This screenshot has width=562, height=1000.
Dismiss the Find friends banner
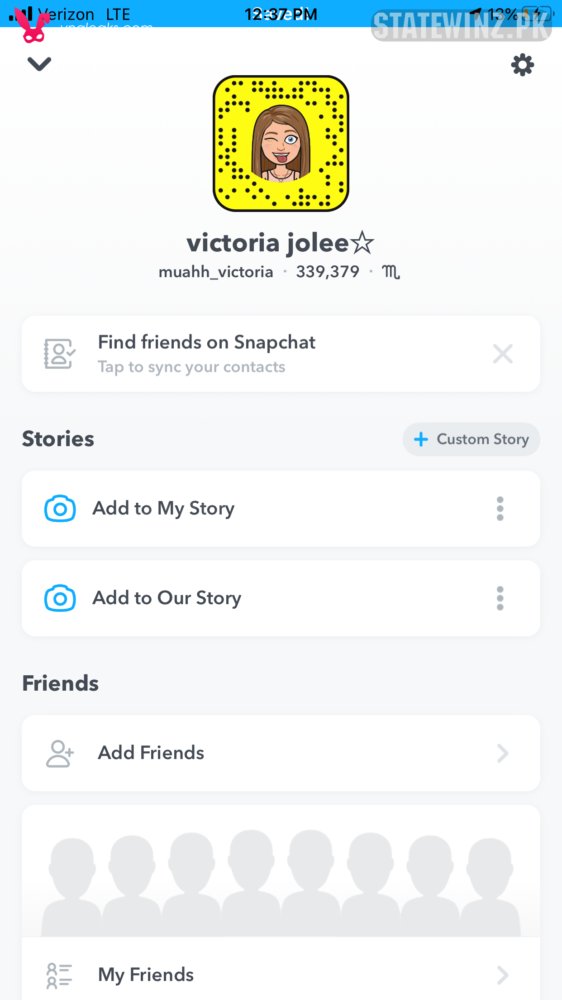click(503, 353)
